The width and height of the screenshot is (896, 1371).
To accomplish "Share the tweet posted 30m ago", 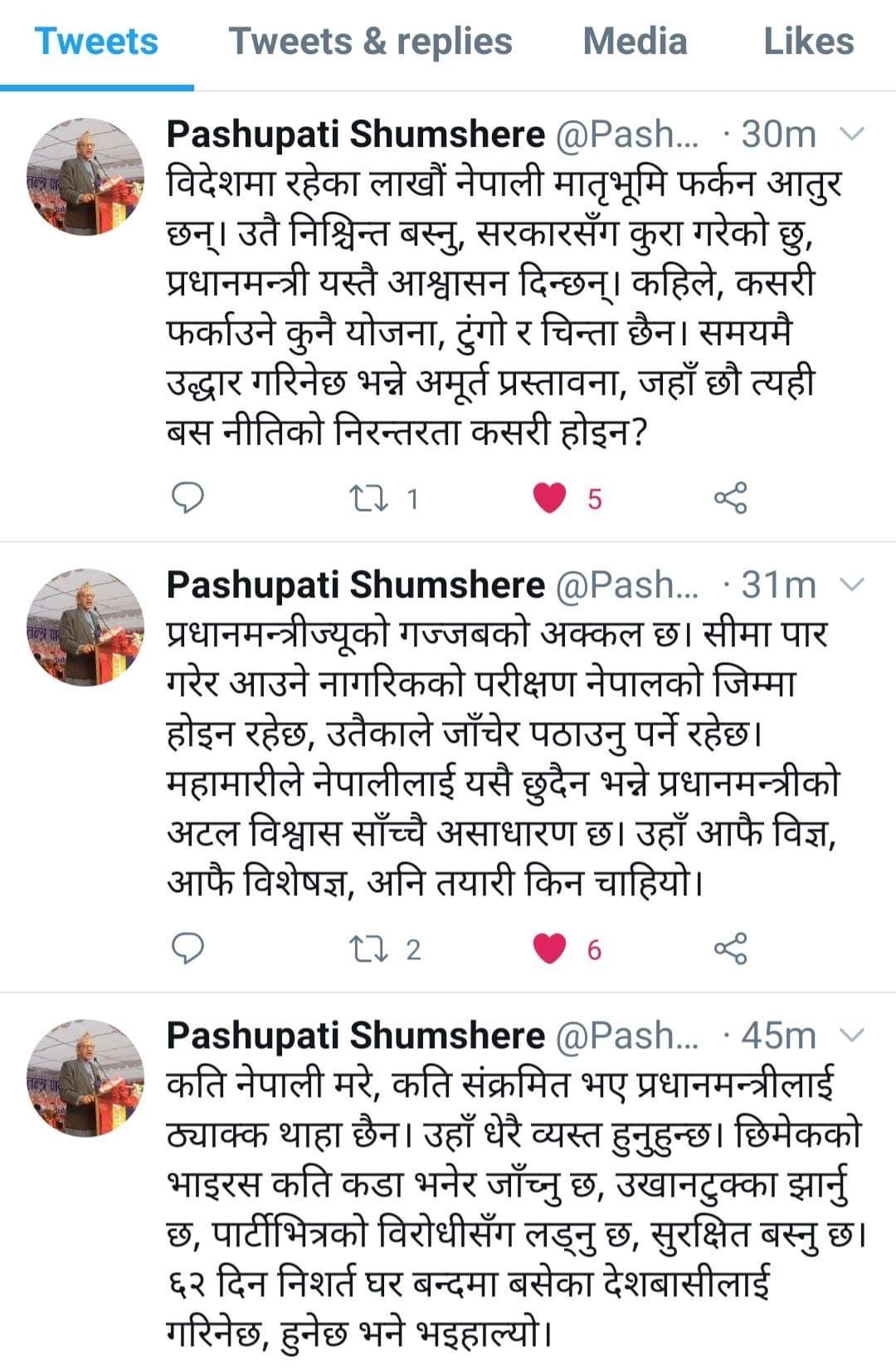I will (731, 498).
